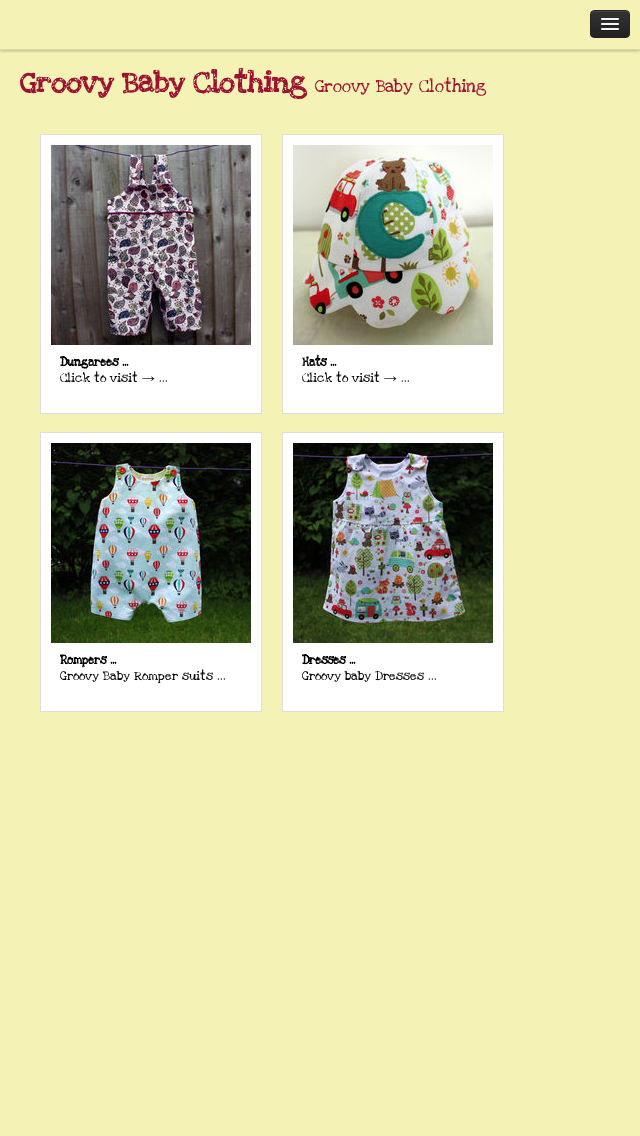Viewport: 640px width, 1136px height.
Task: Open the Dungarees category card
Action: (151, 274)
